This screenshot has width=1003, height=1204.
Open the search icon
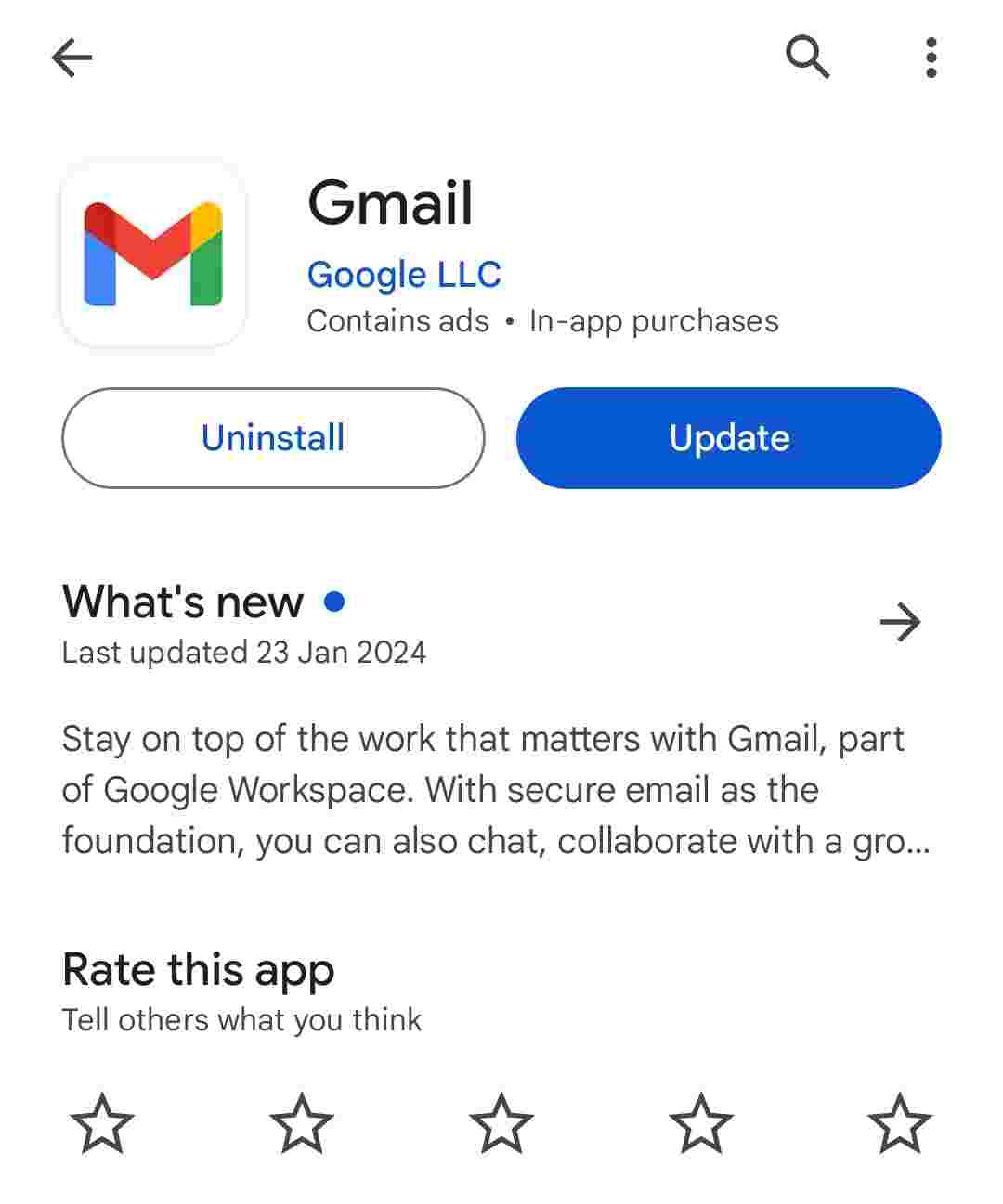pyautogui.click(x=807, y=58)
